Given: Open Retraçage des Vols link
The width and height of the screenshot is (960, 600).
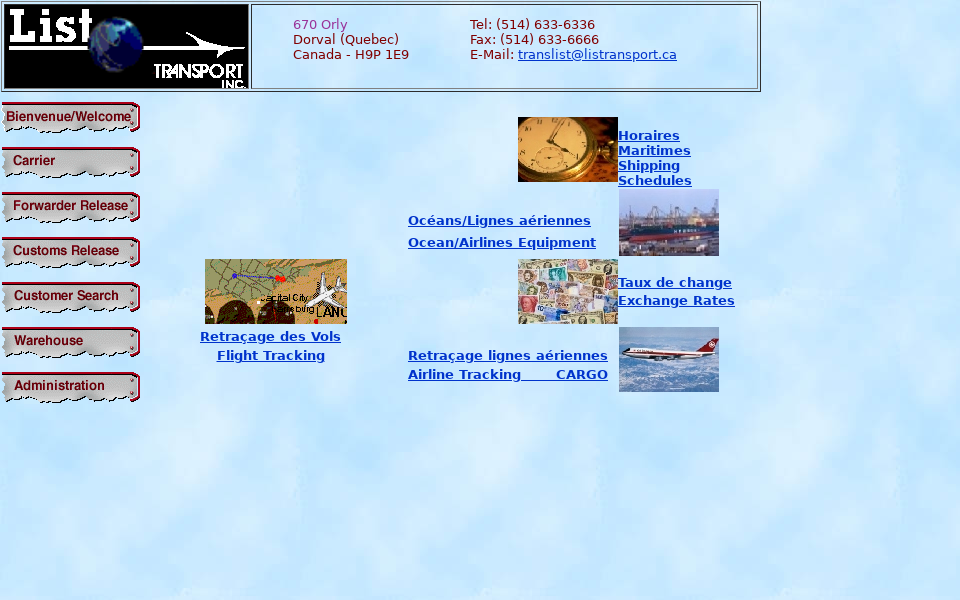Looking at the screenshot, I should tap(270, 337).
